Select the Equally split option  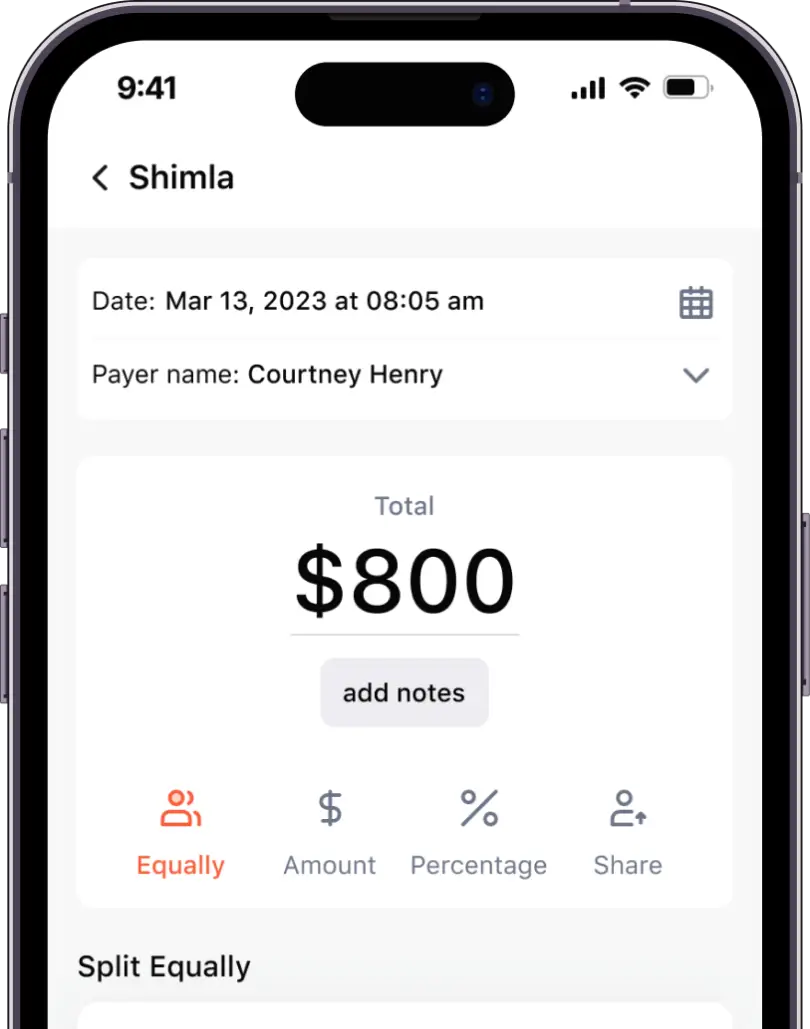181,832
